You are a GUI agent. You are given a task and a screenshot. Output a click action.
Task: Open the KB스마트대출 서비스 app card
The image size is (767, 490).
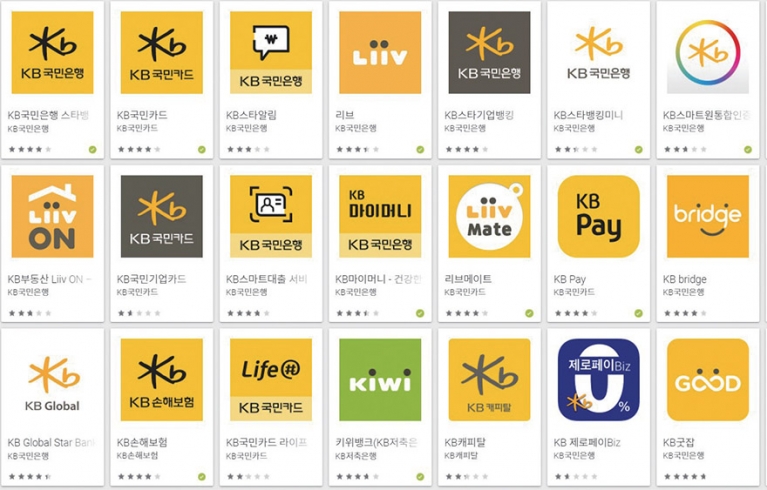(270, 217)
